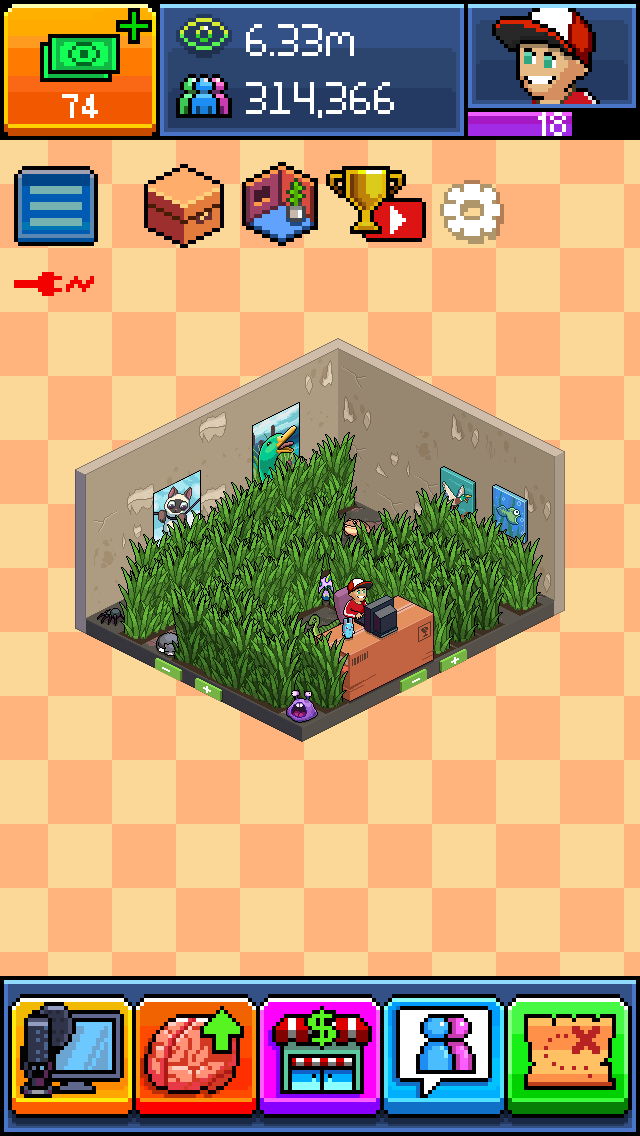Viewport: 640px width, 1136px height.
Task: Open the player profile avatar
Action: click(x=552, y=57)
